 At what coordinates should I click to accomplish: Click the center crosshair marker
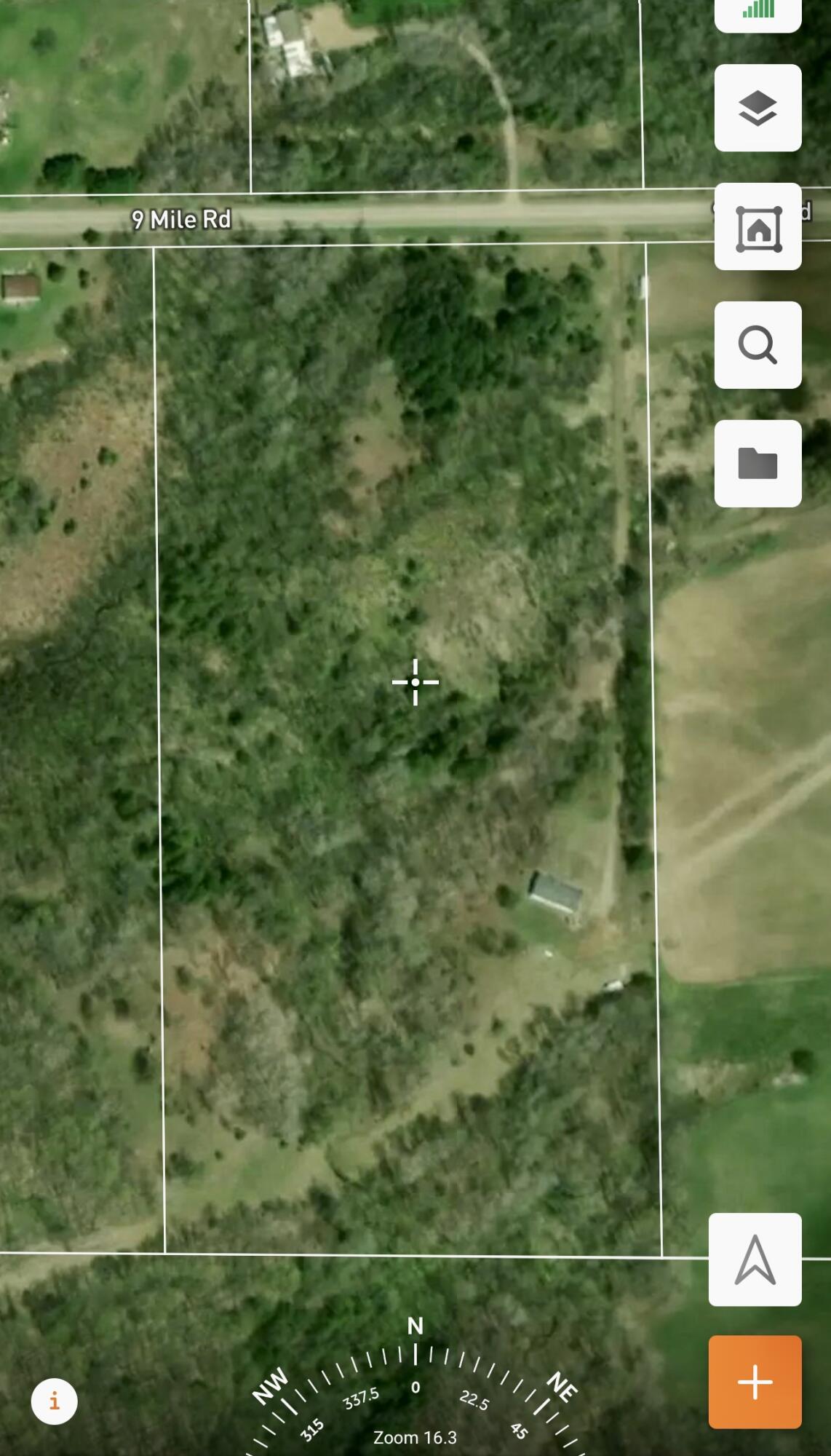[415, 682]
